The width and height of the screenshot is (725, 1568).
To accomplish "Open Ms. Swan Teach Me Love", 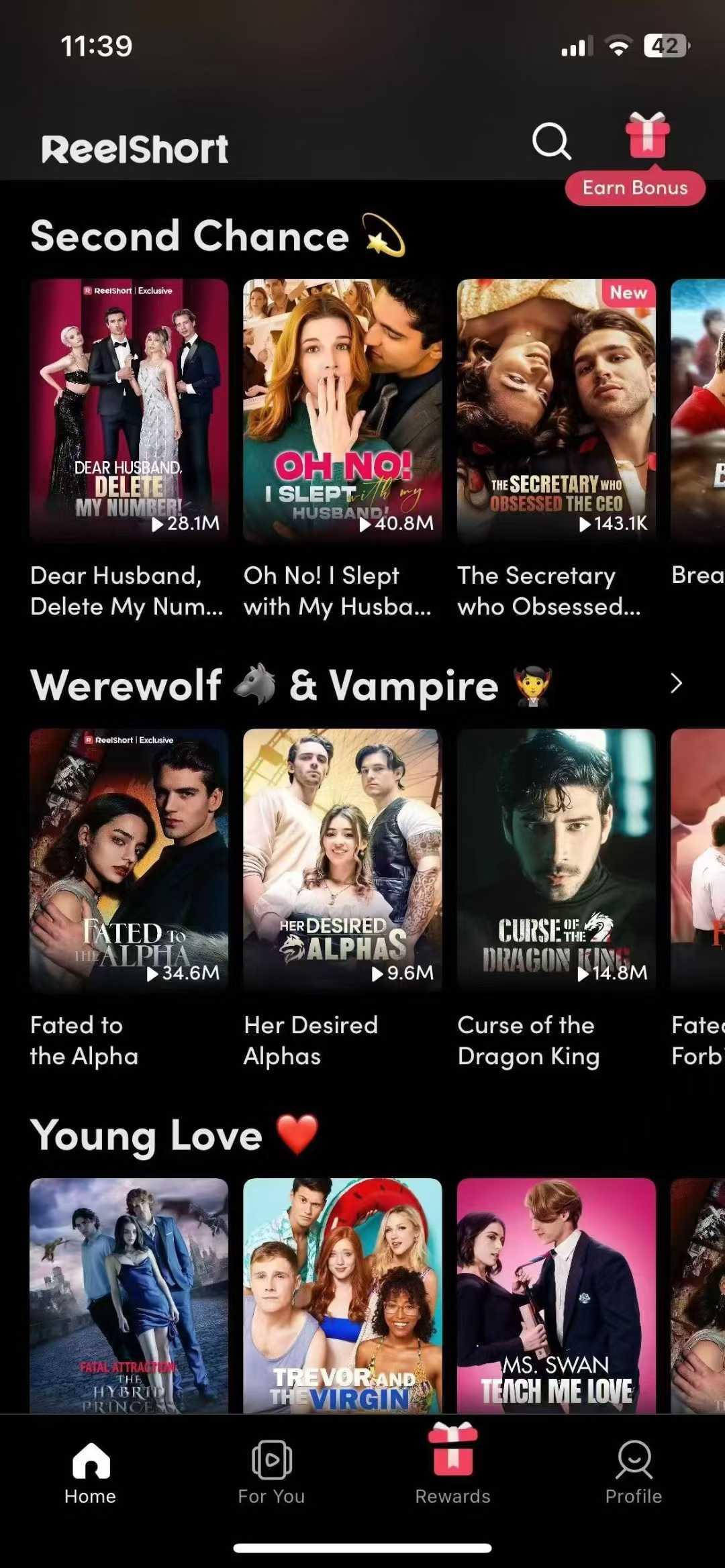I will click(x=556, y=1295).
